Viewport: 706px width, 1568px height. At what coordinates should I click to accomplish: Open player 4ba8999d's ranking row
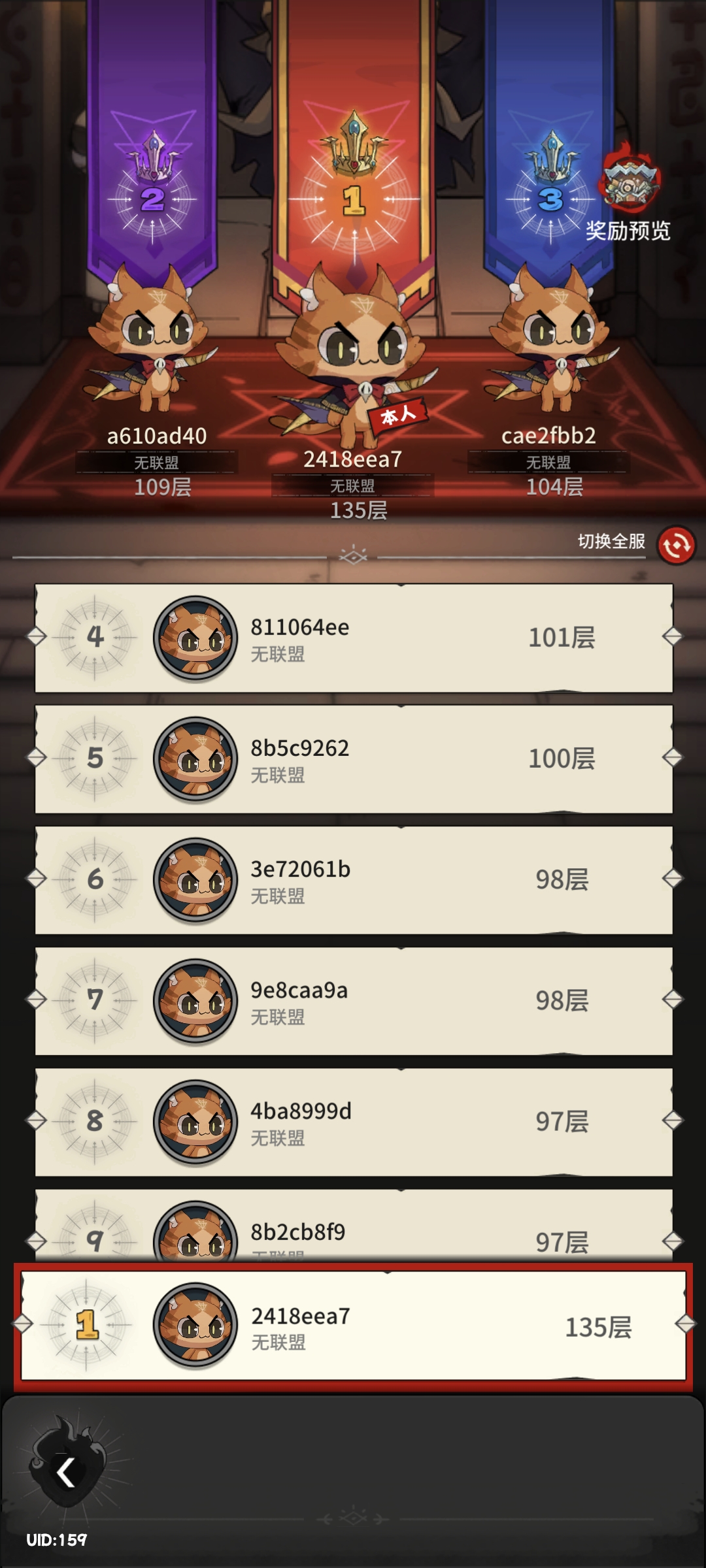353,1121
